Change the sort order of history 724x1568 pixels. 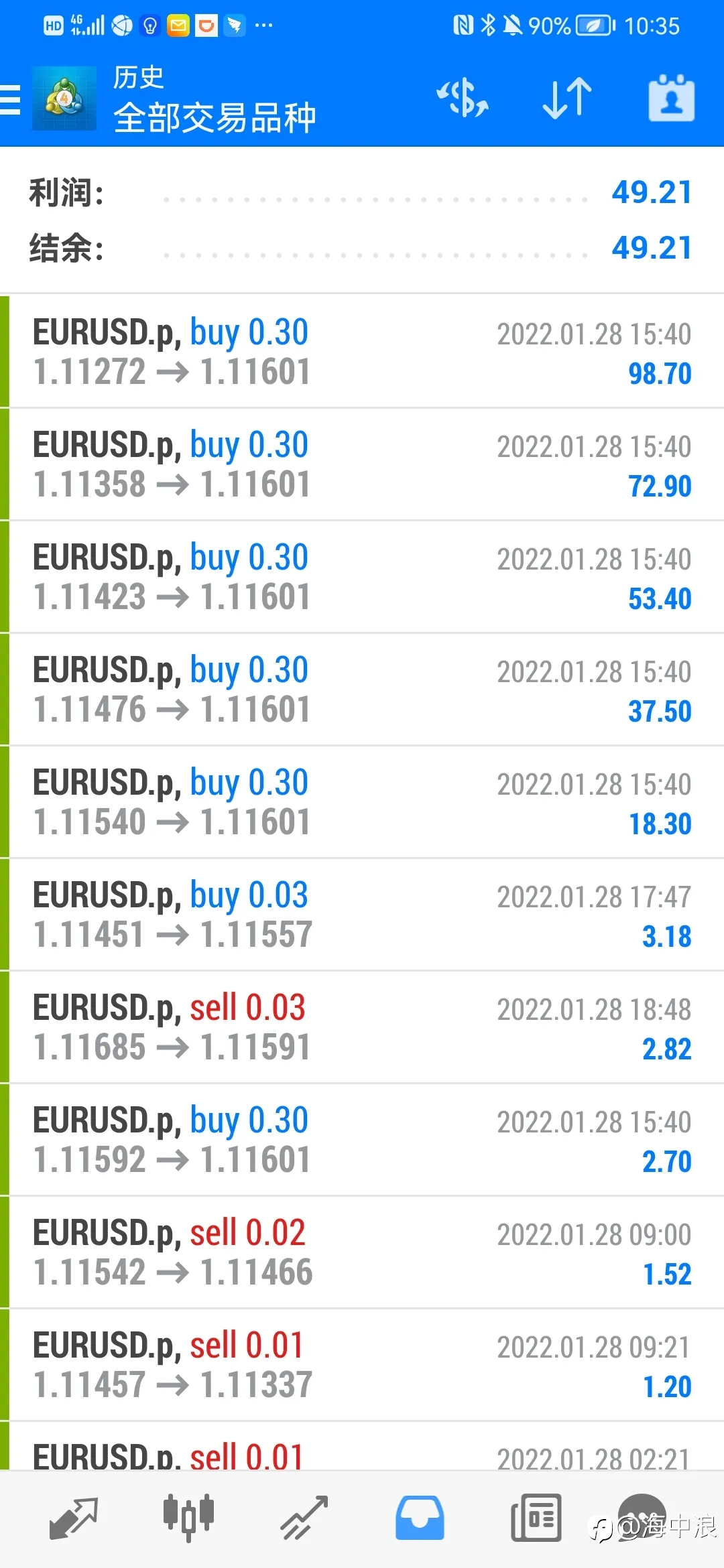[x=567, y=98]
